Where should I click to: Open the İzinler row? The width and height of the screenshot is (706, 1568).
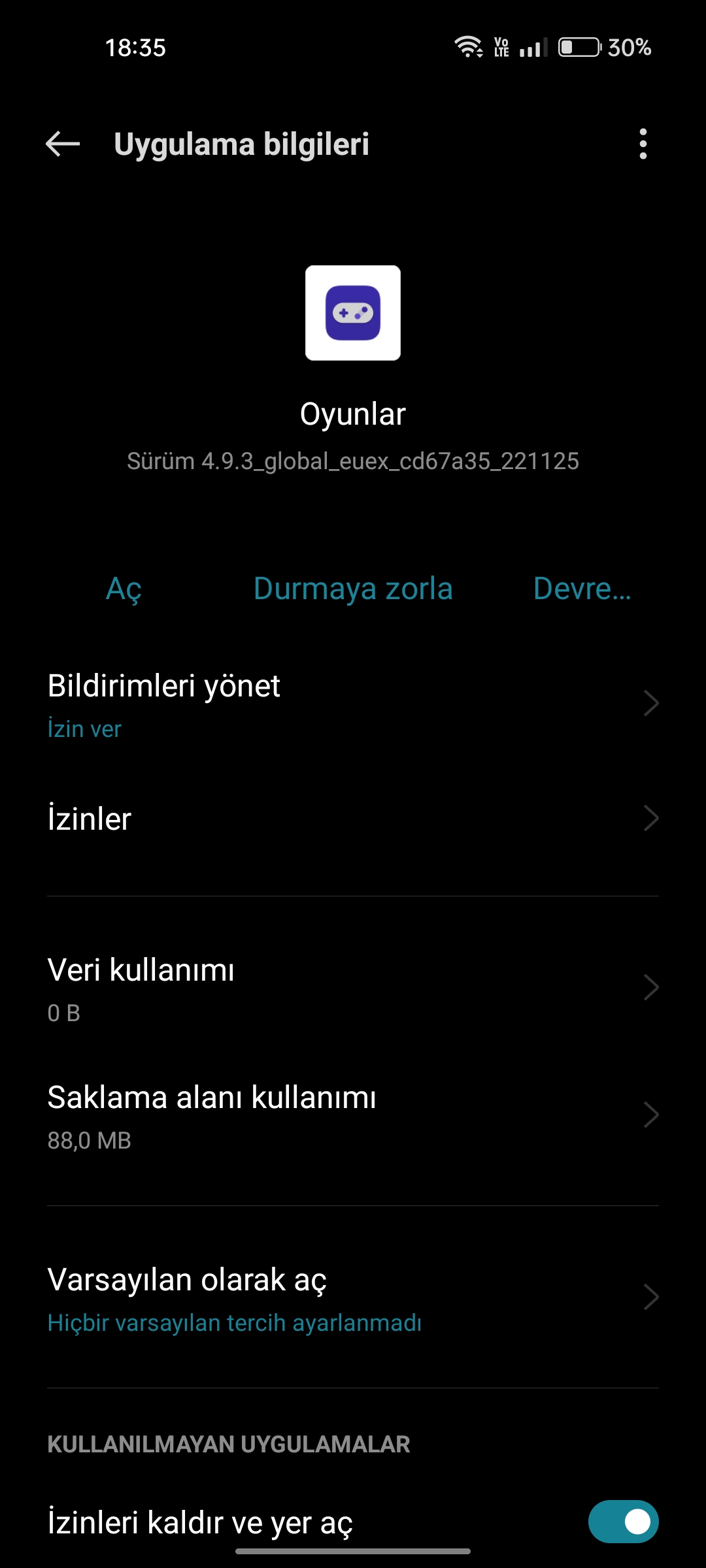353,819
